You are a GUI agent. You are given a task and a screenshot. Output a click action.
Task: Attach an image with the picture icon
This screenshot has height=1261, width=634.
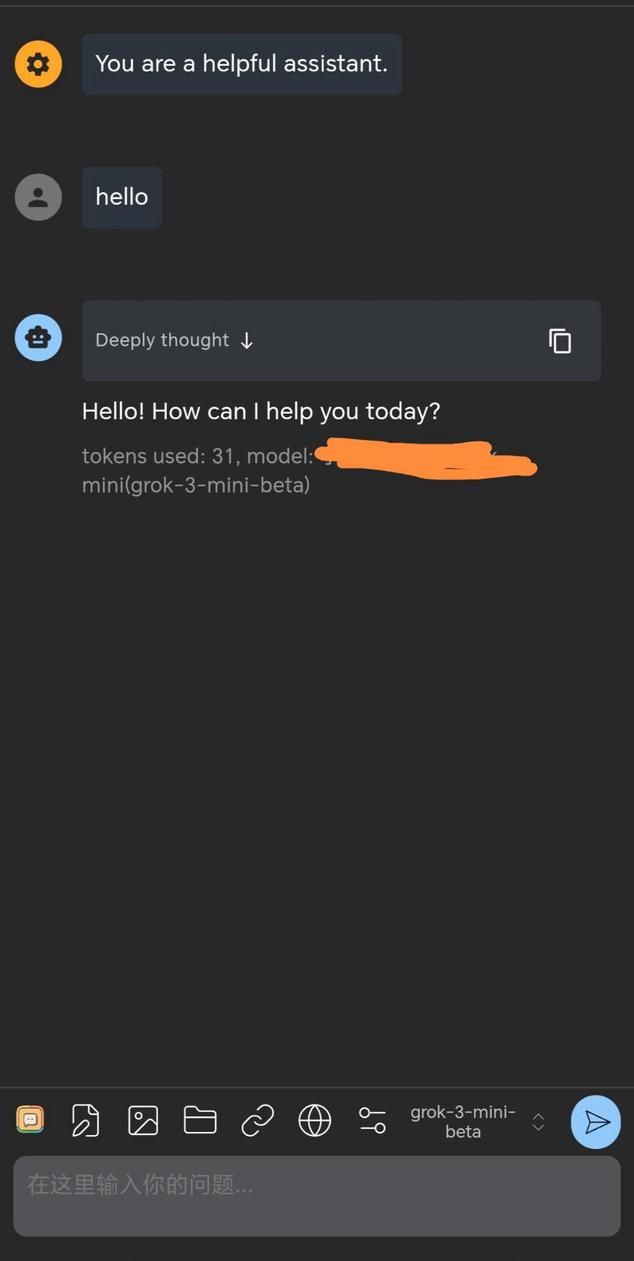pos(143,1121)
